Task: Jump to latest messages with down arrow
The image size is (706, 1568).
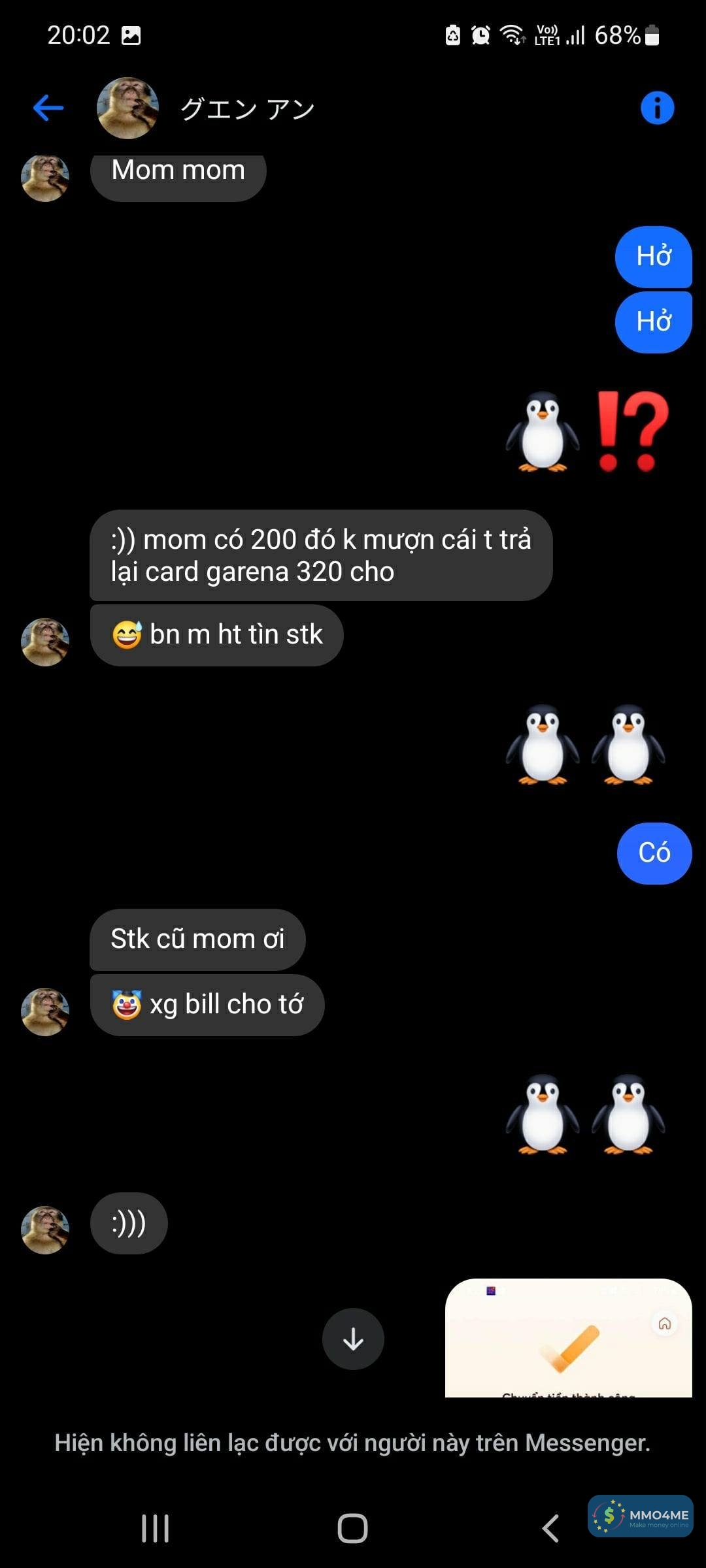Action: [x=353, y=1339]
